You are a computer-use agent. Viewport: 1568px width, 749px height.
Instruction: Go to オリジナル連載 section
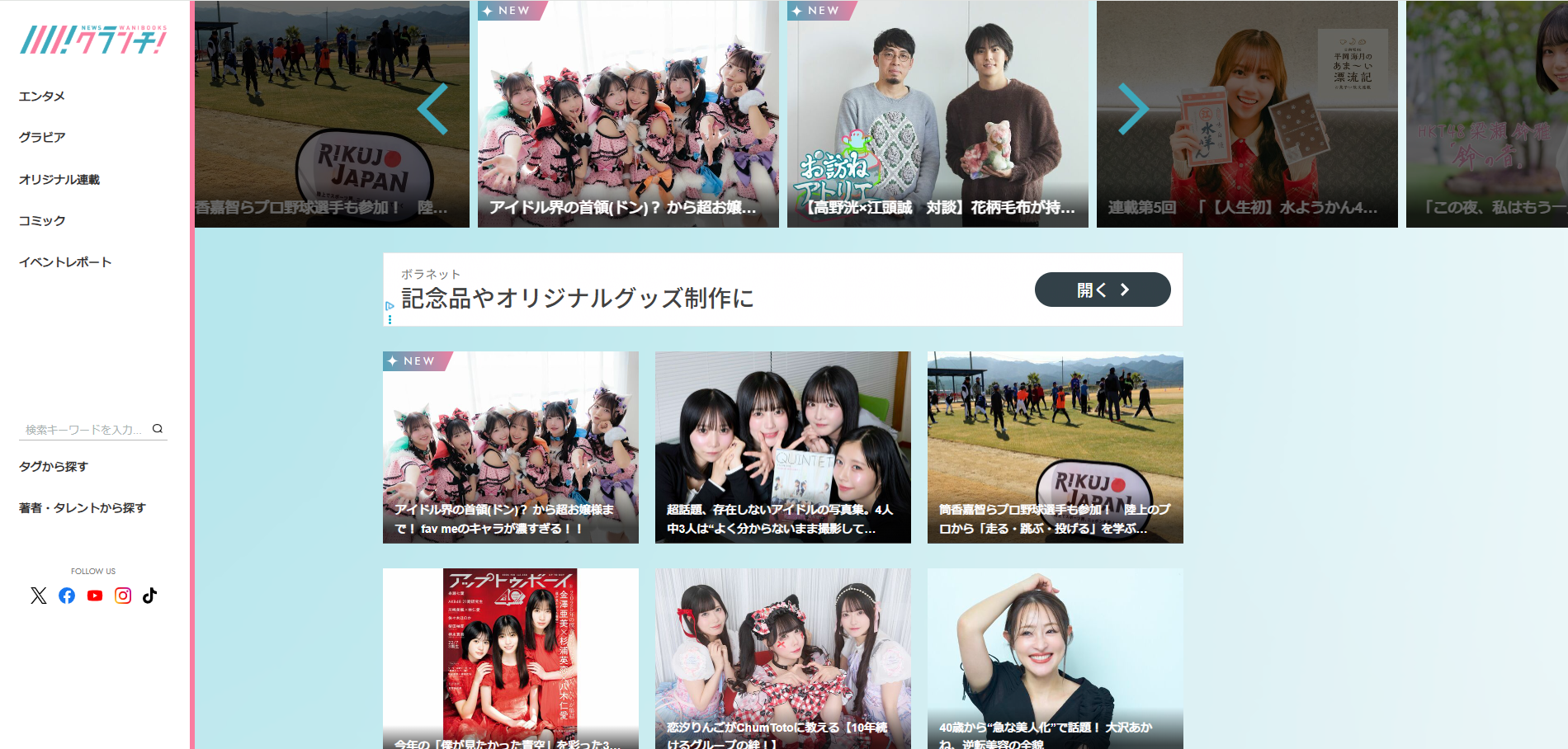coord(59,179)
